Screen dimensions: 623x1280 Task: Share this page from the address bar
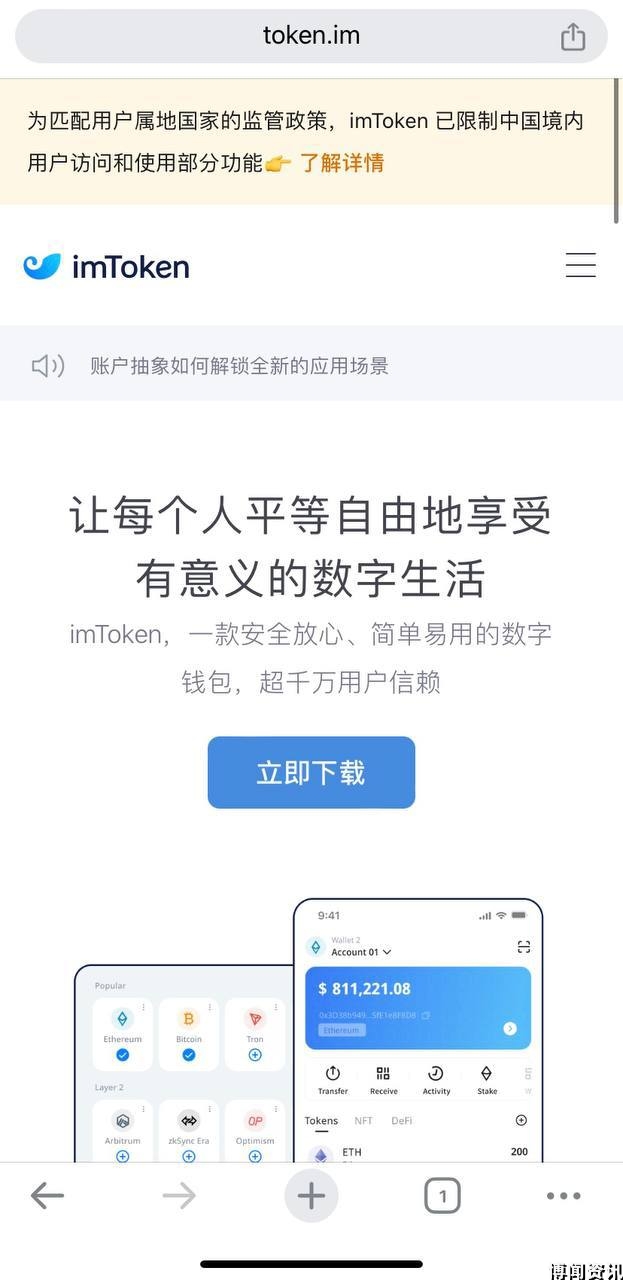point(572,37)
